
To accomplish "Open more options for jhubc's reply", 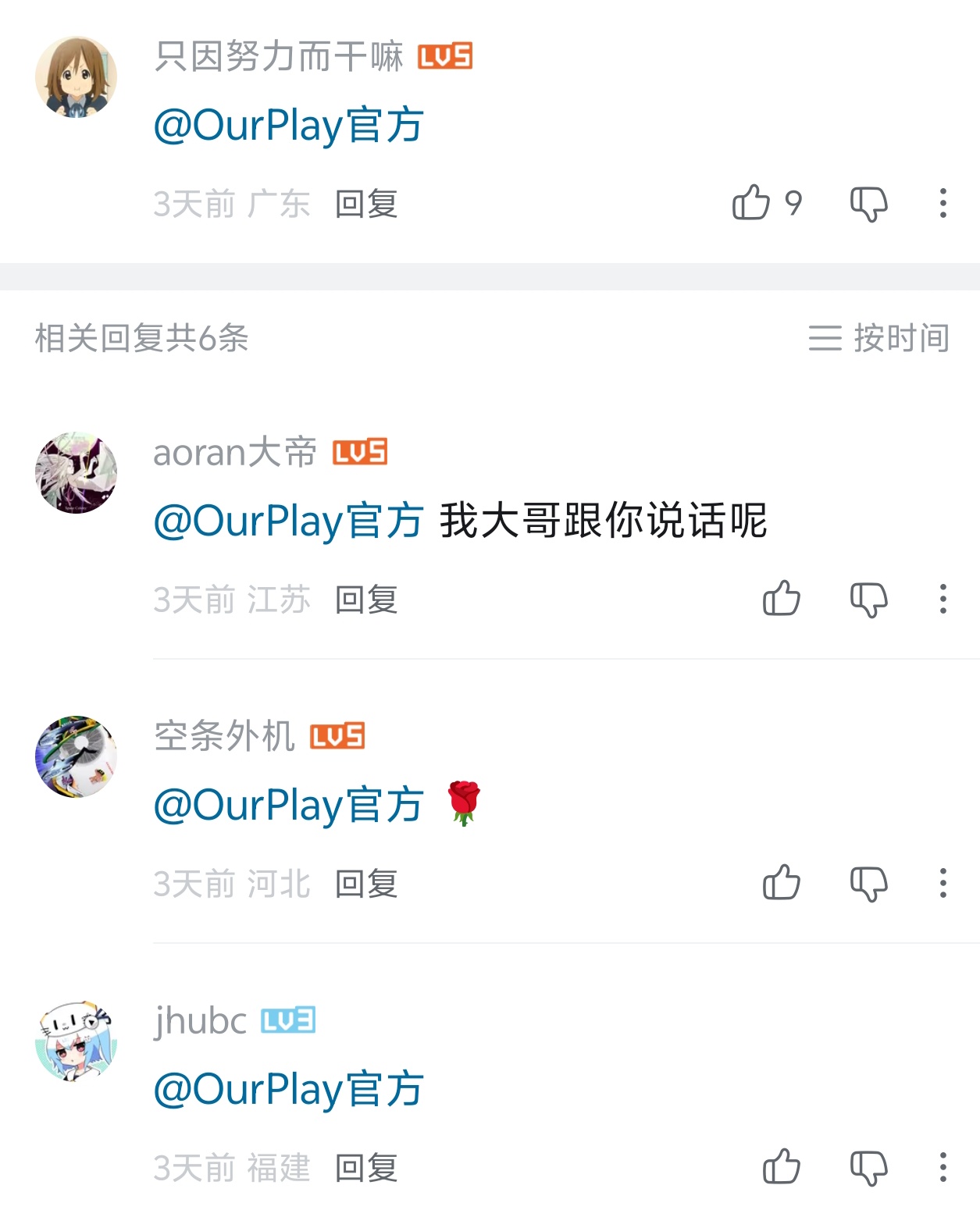I will click(943, 1167).
